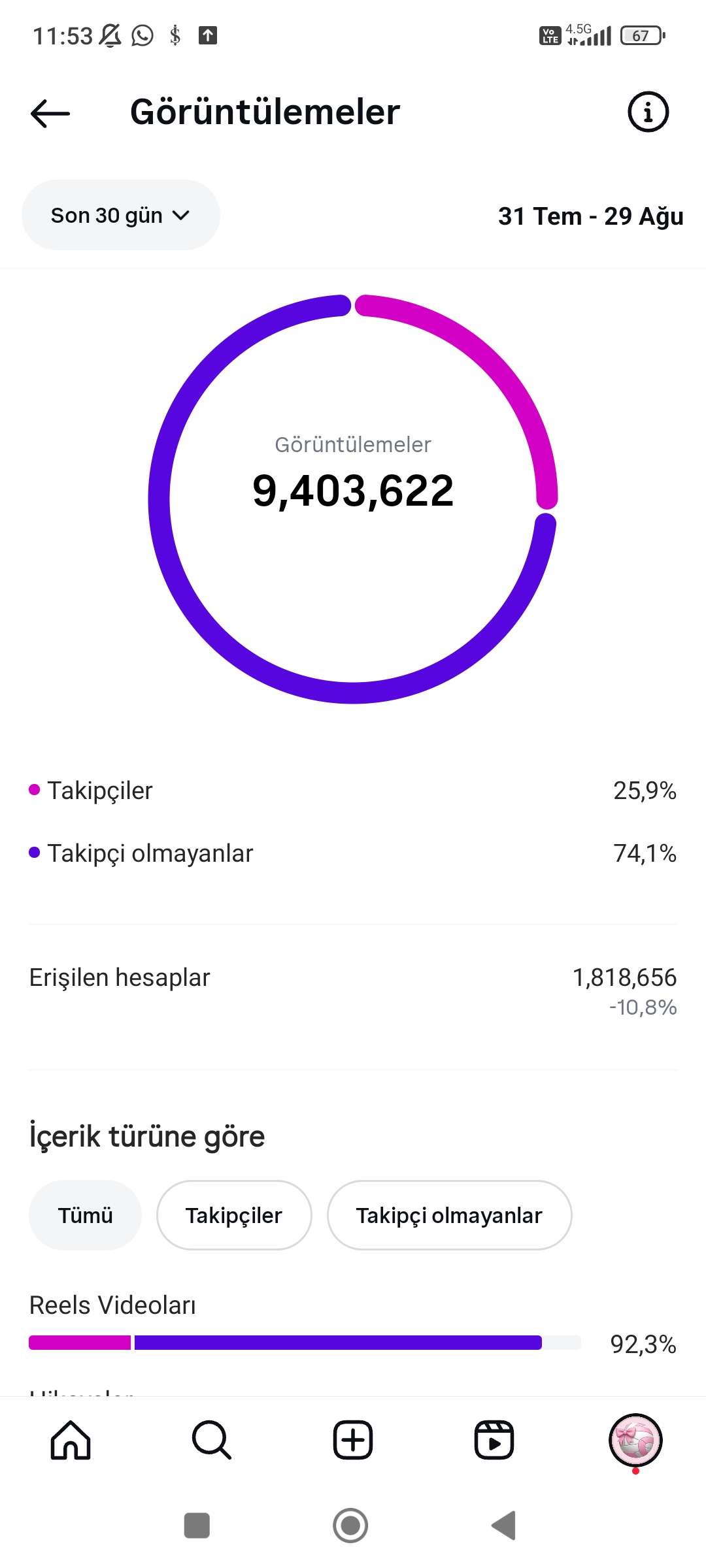Filter content by Takipçi olmayanlar chip
The width and height of the screenshot is (706, 1568).
pos(449,1215)
